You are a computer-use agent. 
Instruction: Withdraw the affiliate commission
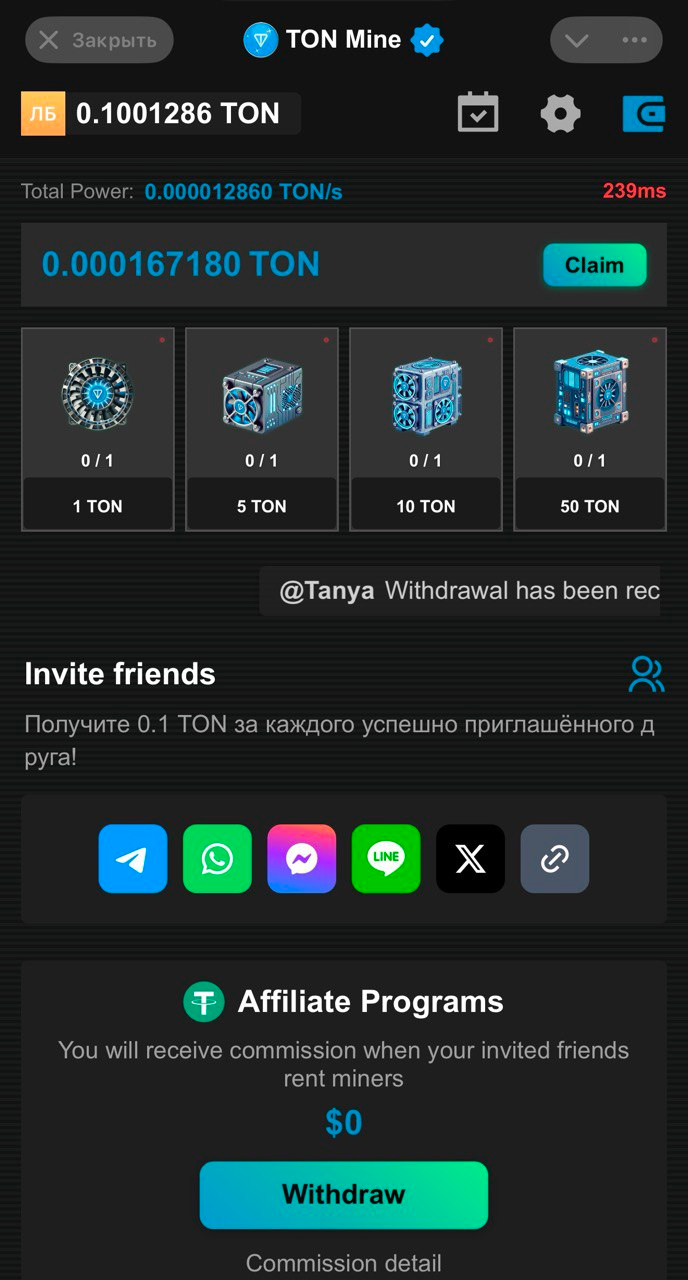[343, 1194]
